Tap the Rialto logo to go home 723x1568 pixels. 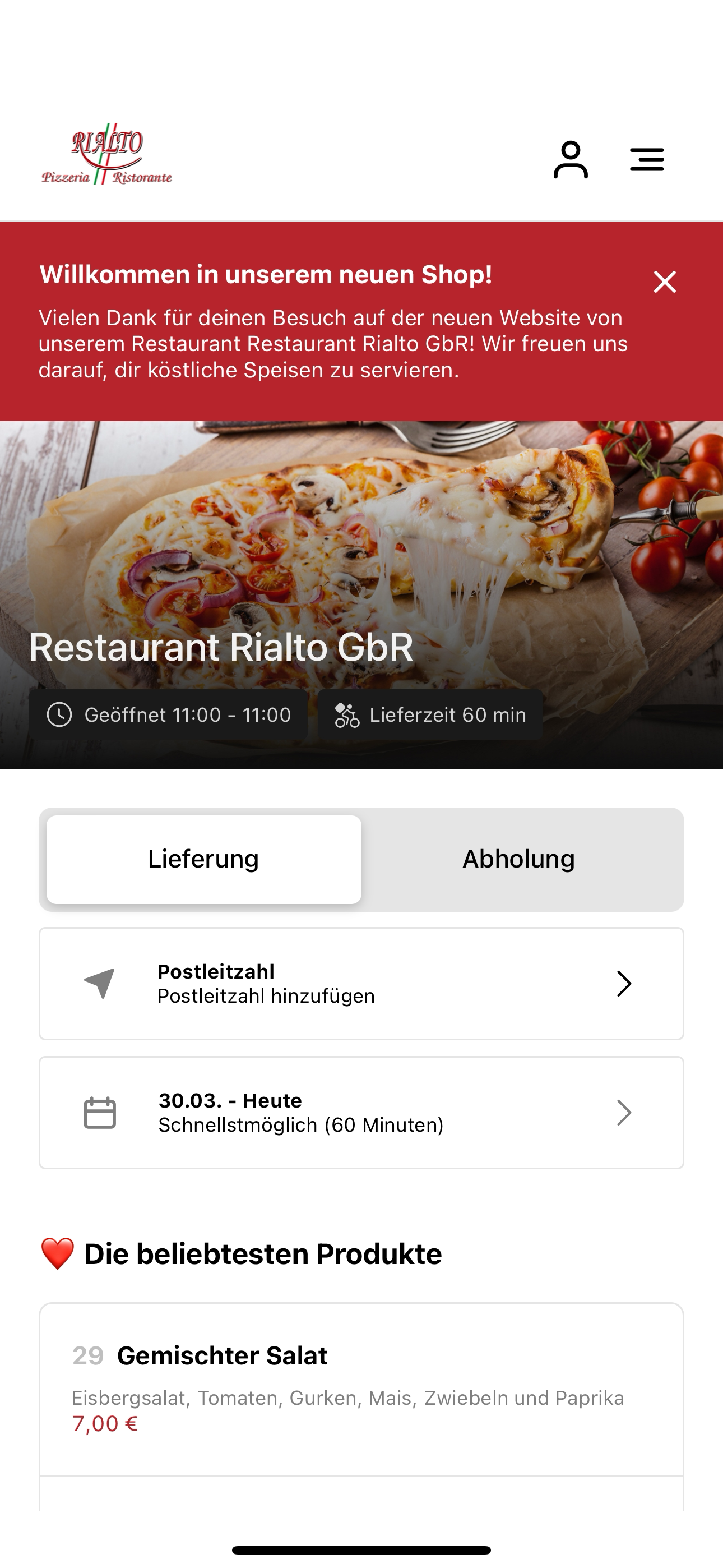tap(107, 154)
